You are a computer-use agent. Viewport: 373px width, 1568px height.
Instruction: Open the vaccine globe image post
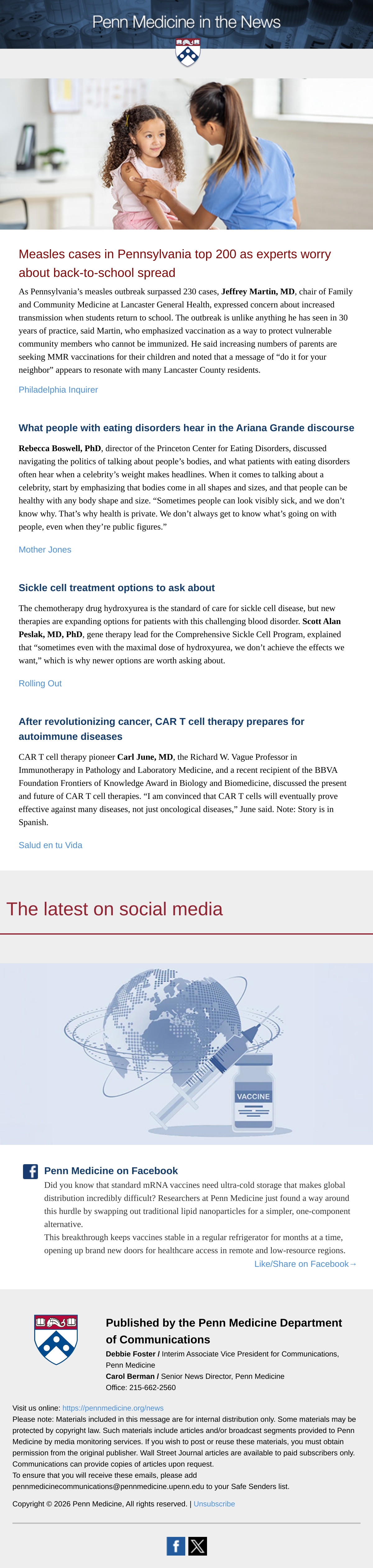tap(186, 1054)
